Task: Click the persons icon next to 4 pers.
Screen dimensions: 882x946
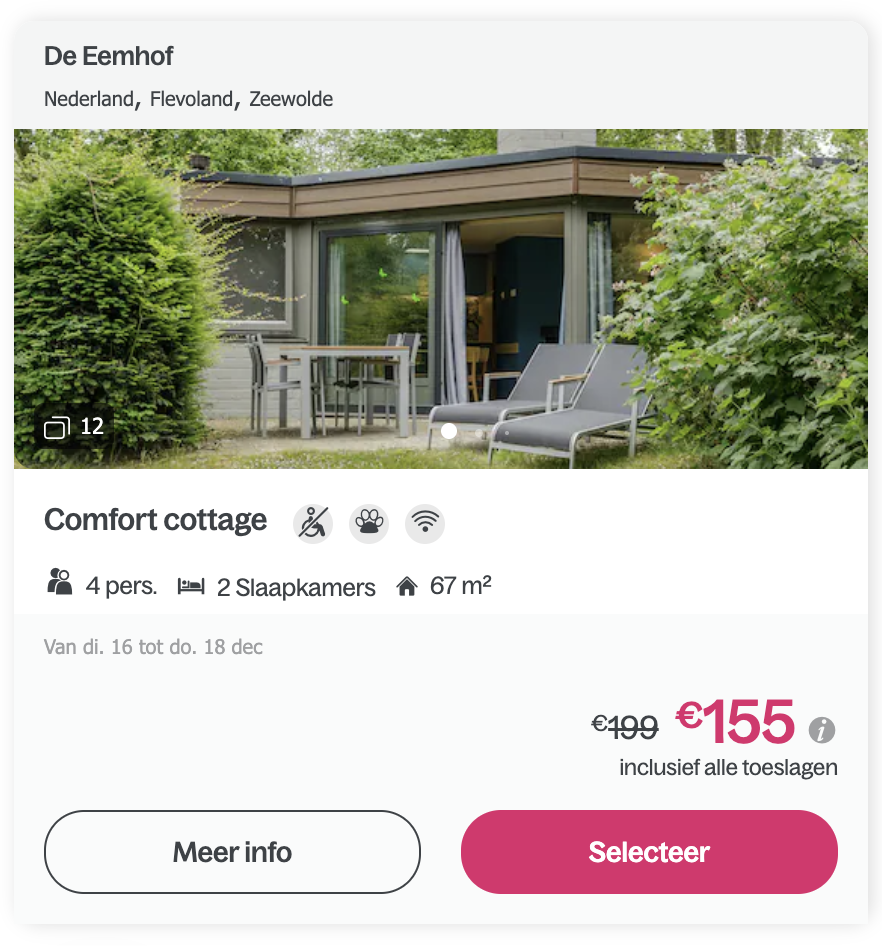Action: pyautogui.click(x=60, y=585)
